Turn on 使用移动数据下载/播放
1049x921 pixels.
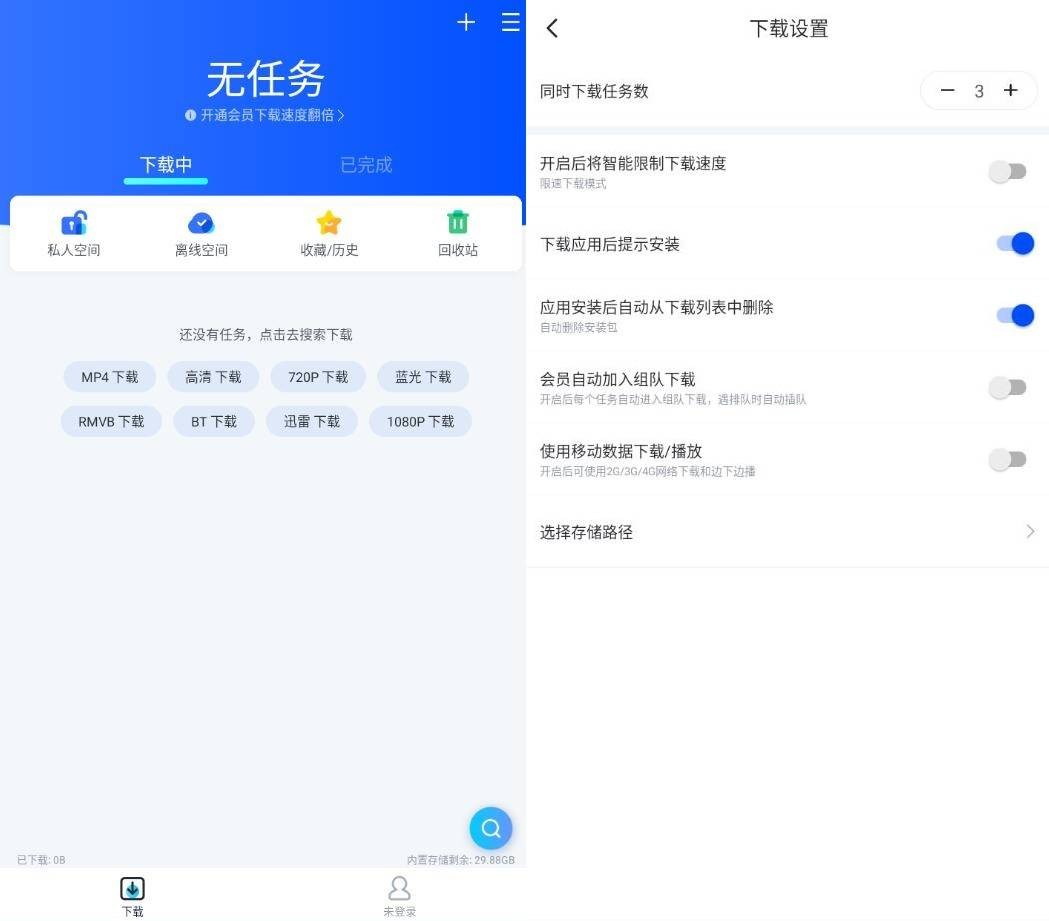coord(1008,460)
